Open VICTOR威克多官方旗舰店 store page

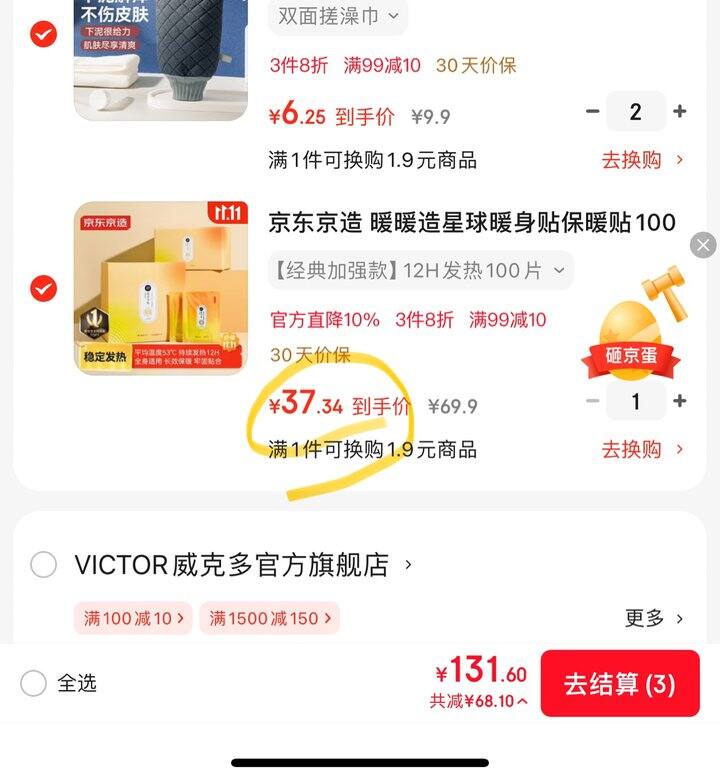click(x=240, y=565)
